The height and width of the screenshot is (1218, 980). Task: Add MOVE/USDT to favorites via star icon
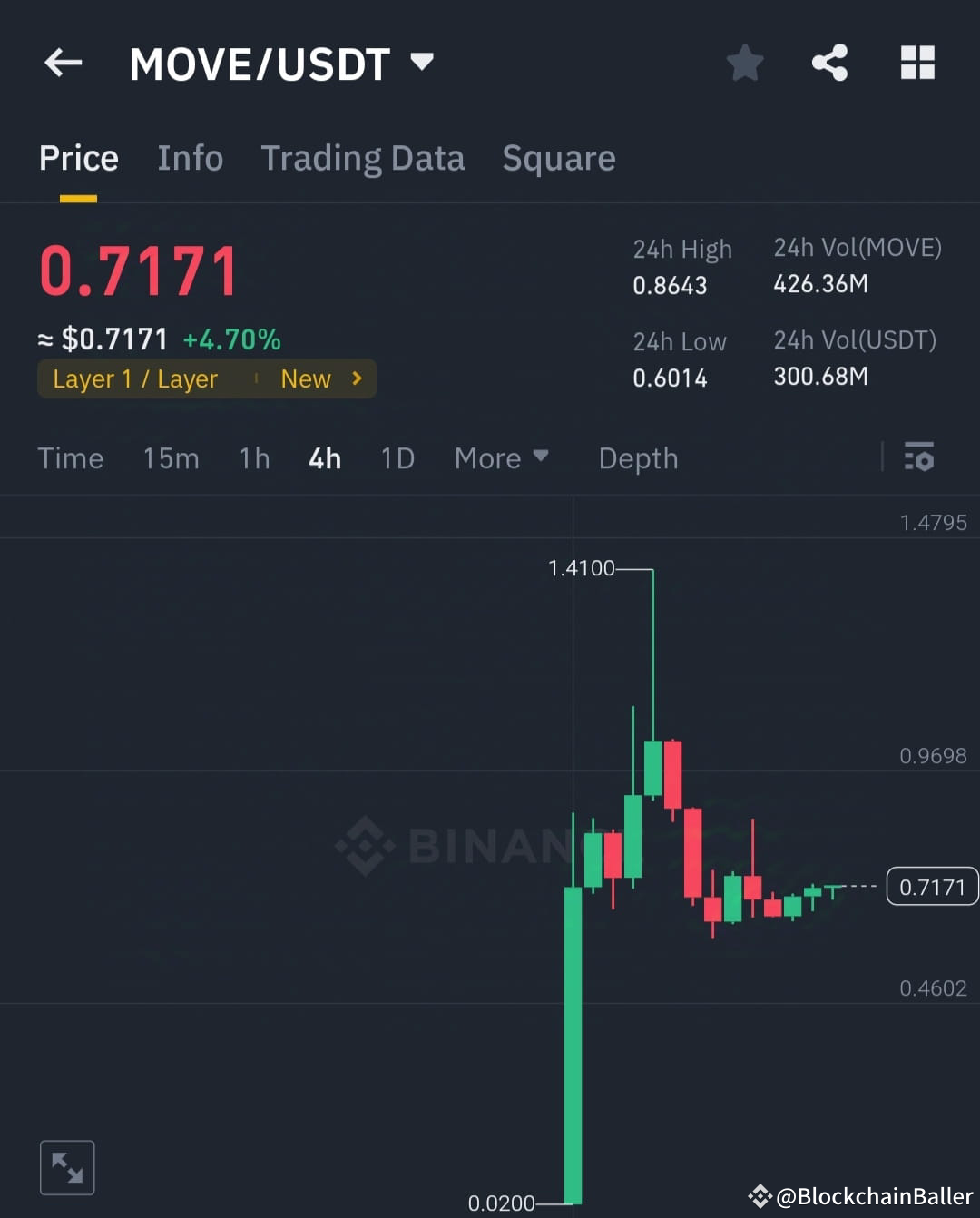click(x=744, y=63)
